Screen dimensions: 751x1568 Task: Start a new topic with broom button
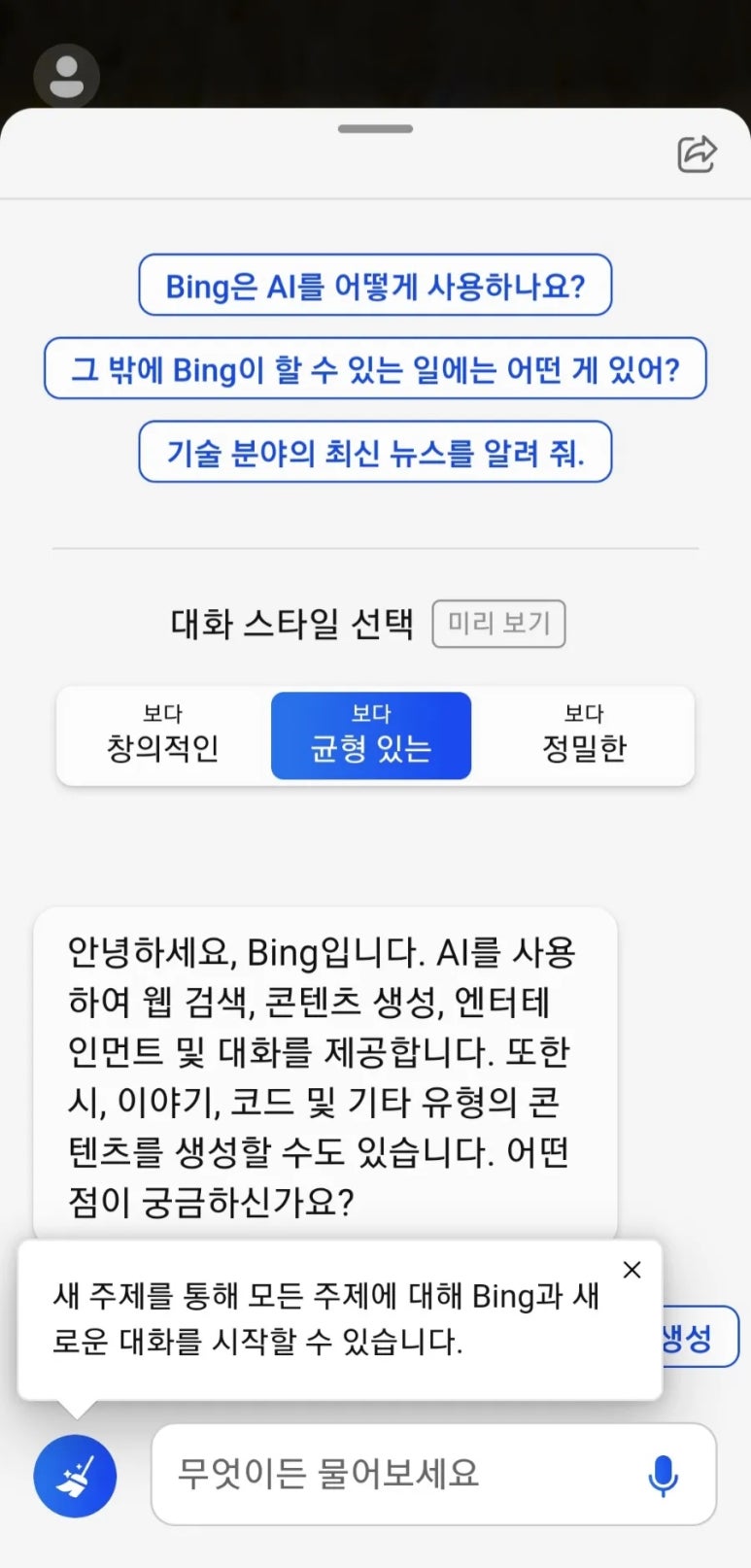click(75, 1476)
